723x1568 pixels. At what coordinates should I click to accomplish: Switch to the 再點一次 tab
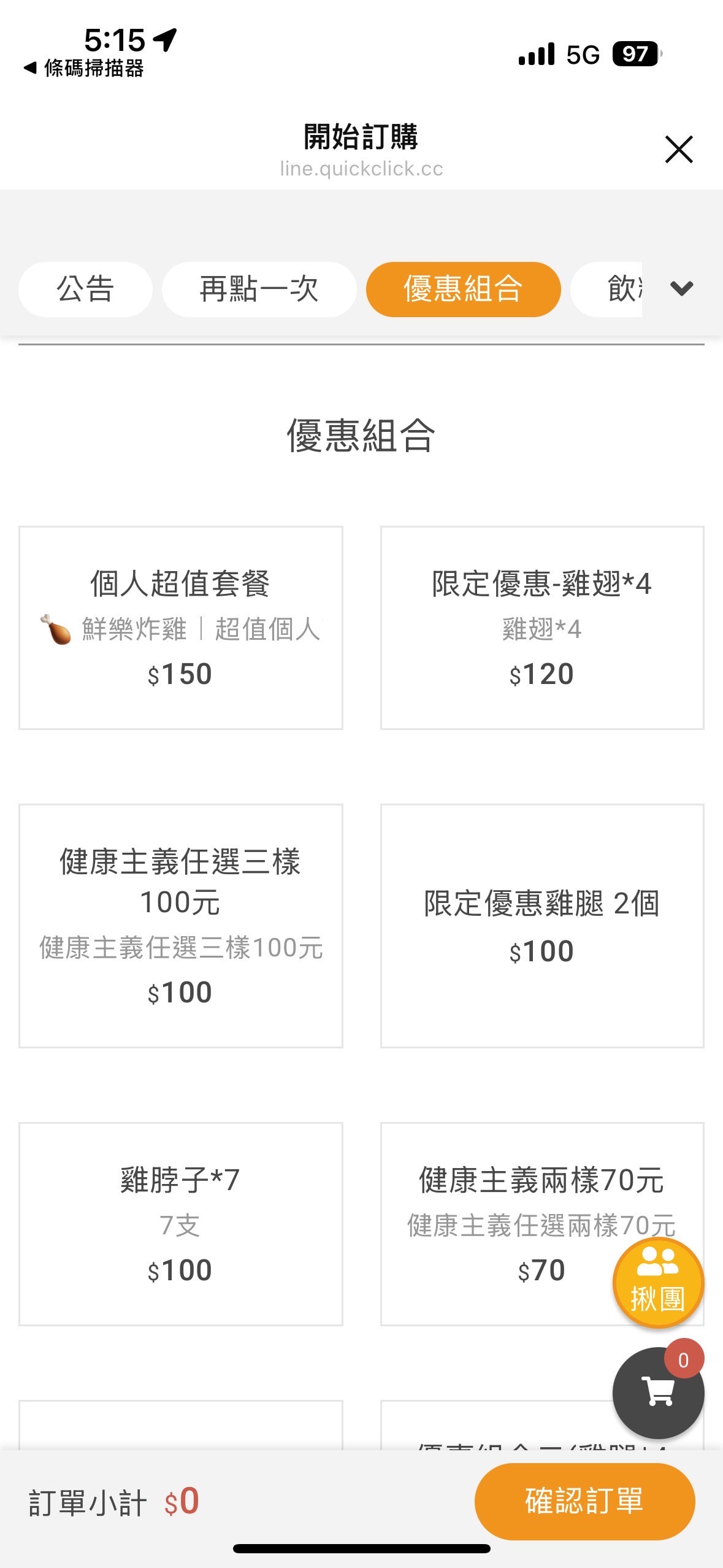[258, 289]
